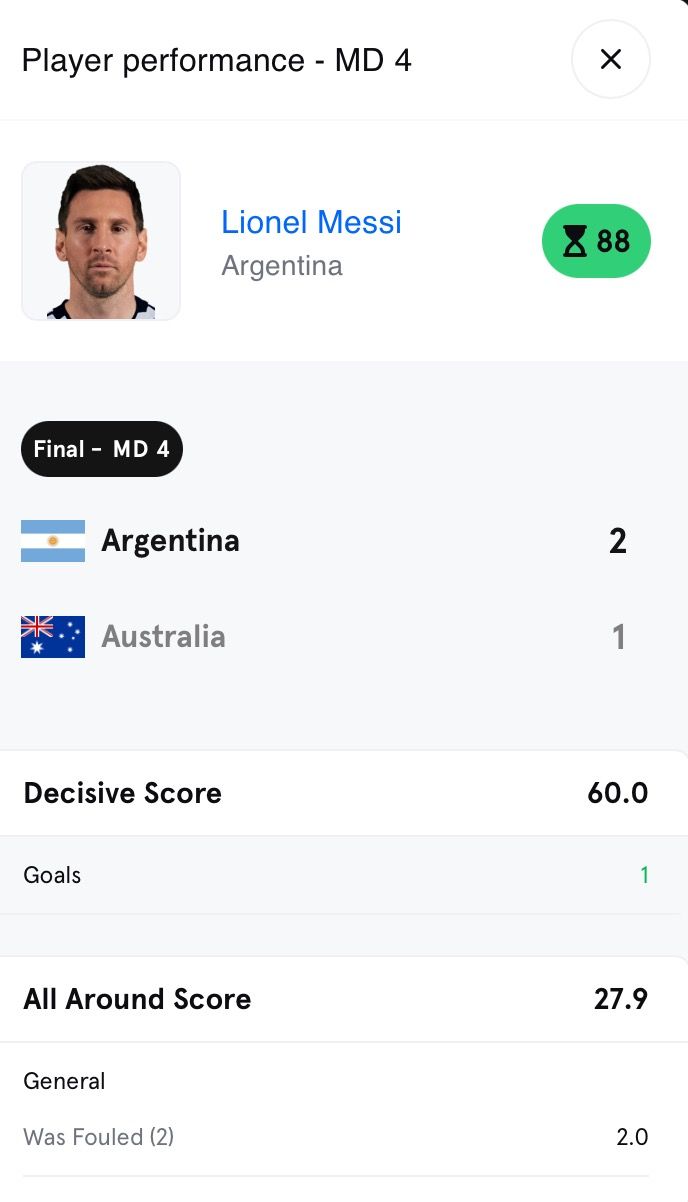688x1202 pixels.
Task: Open Lionel Messi's player profile link
Action: (311, 221)
